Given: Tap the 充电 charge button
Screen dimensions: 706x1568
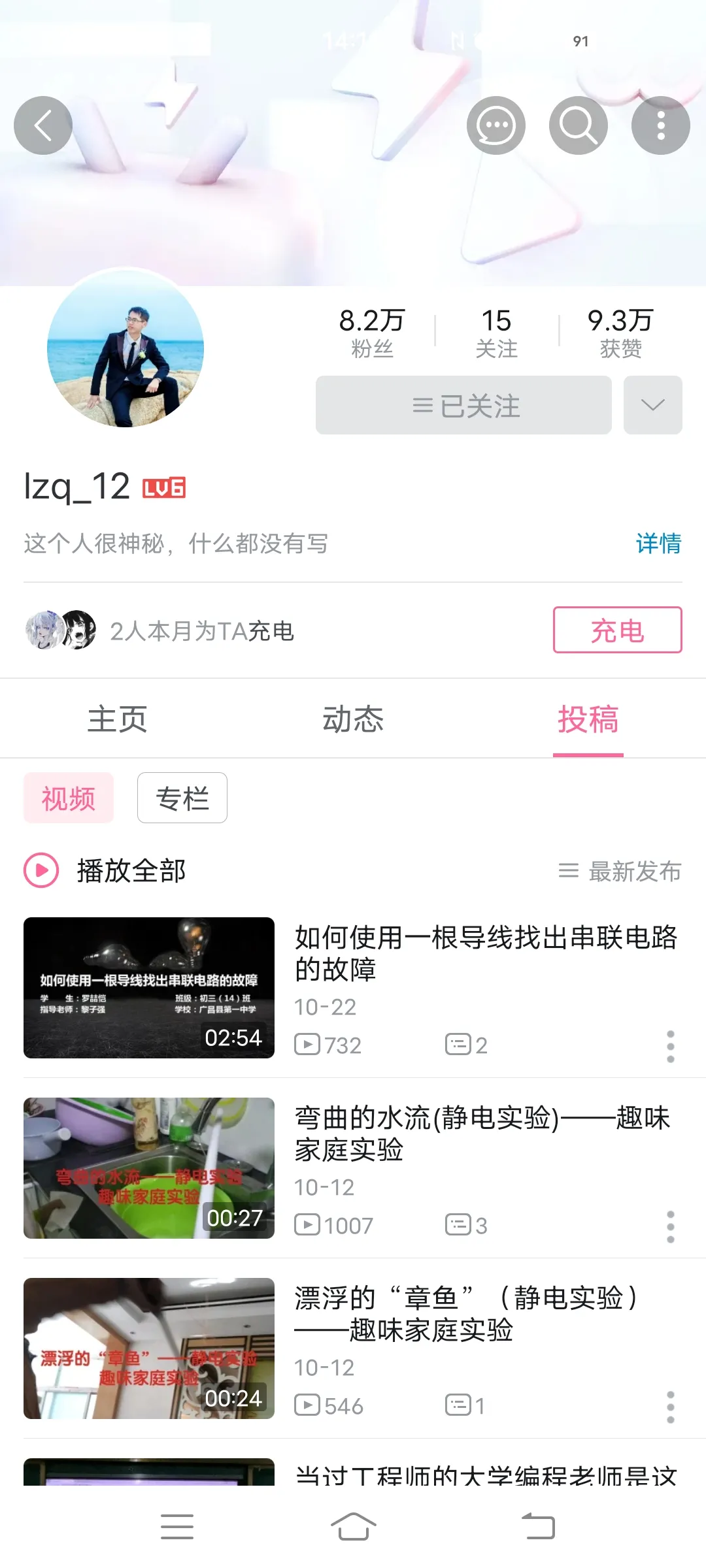Looking at the screenshot, I should coord(617,630).
